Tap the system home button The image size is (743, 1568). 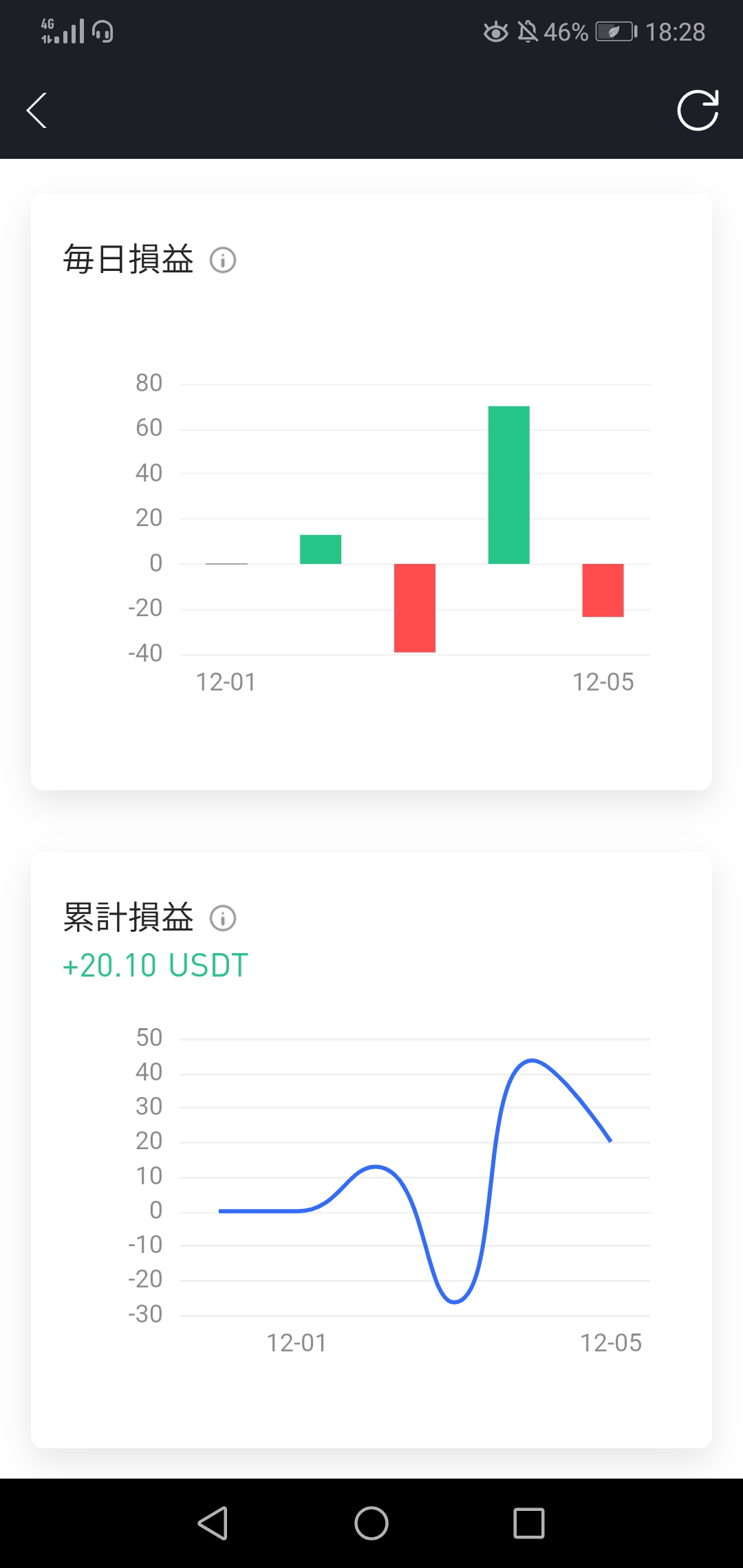pos(371,1523)
